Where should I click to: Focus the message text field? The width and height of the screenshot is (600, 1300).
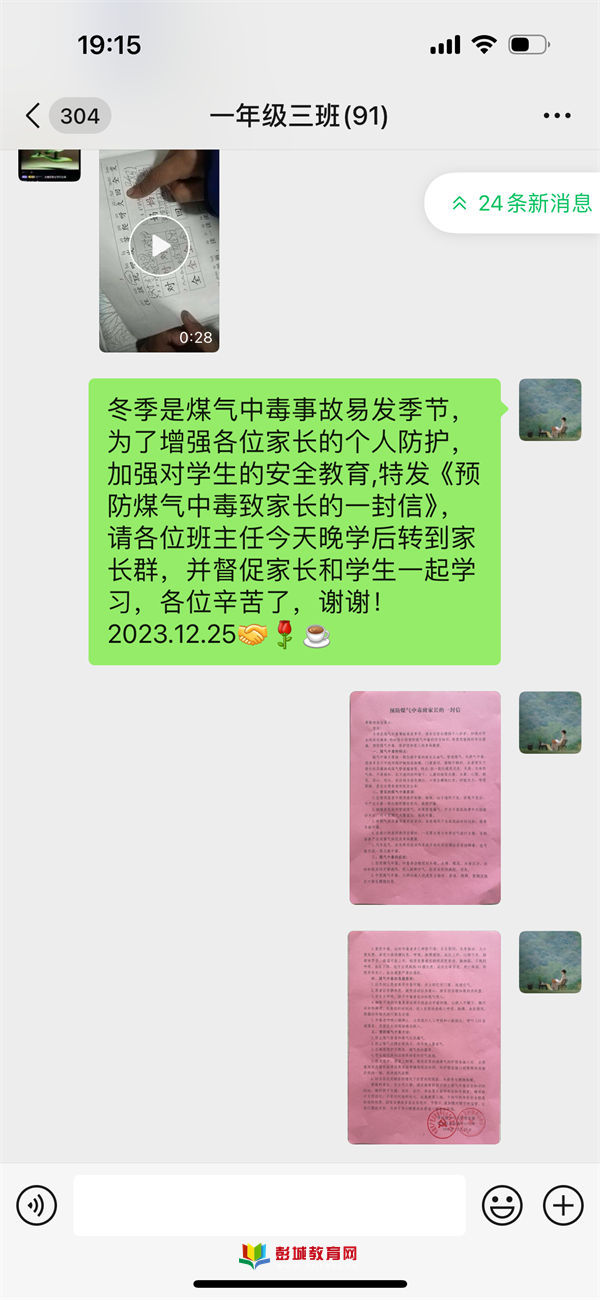click(269, 1206)
